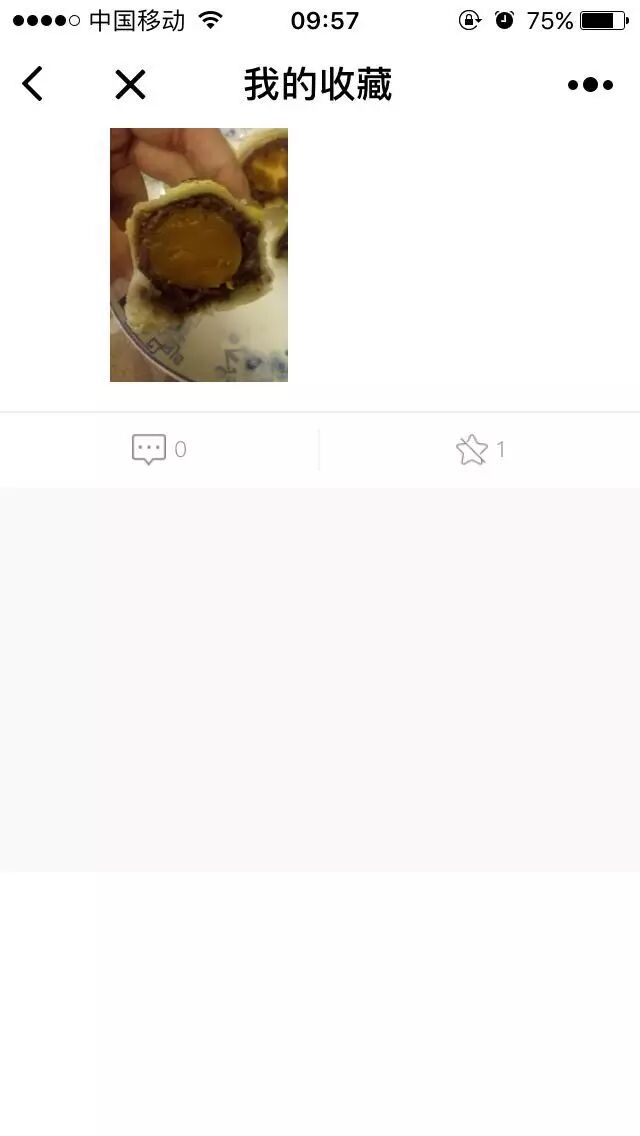Go back using the header arrow
Image resolution: width=640 pixels, height=1136 pixels.
(33, 84)
